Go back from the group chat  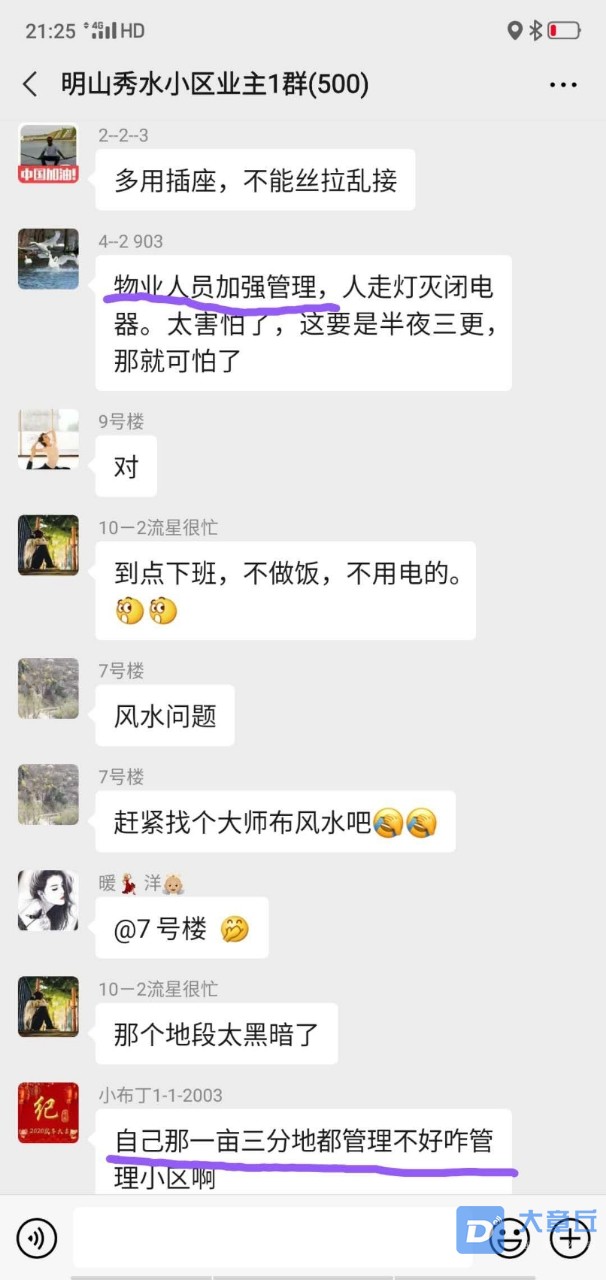point(30,85)
